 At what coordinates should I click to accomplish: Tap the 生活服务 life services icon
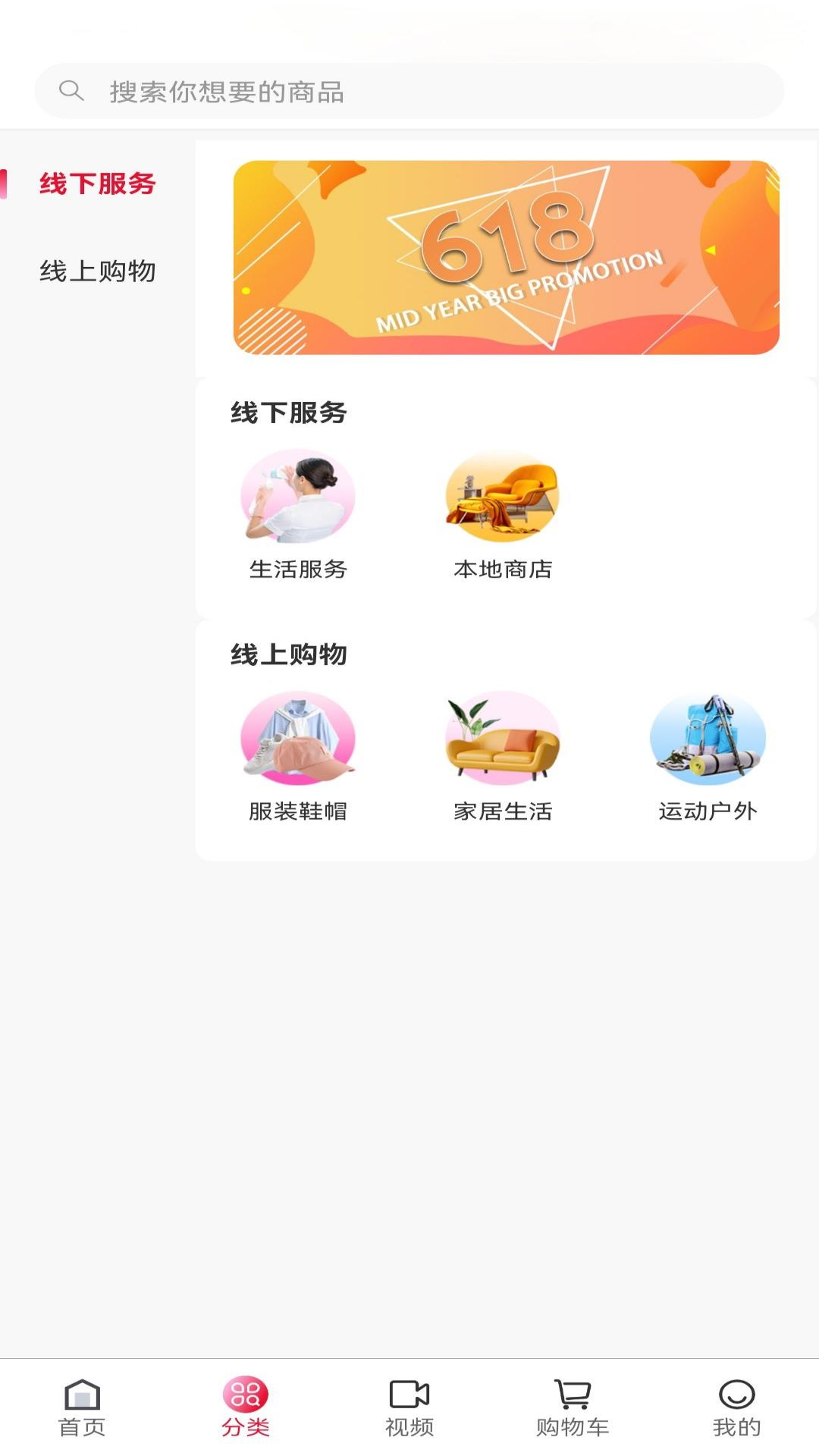pyautogui.click(x=299, y=497)
